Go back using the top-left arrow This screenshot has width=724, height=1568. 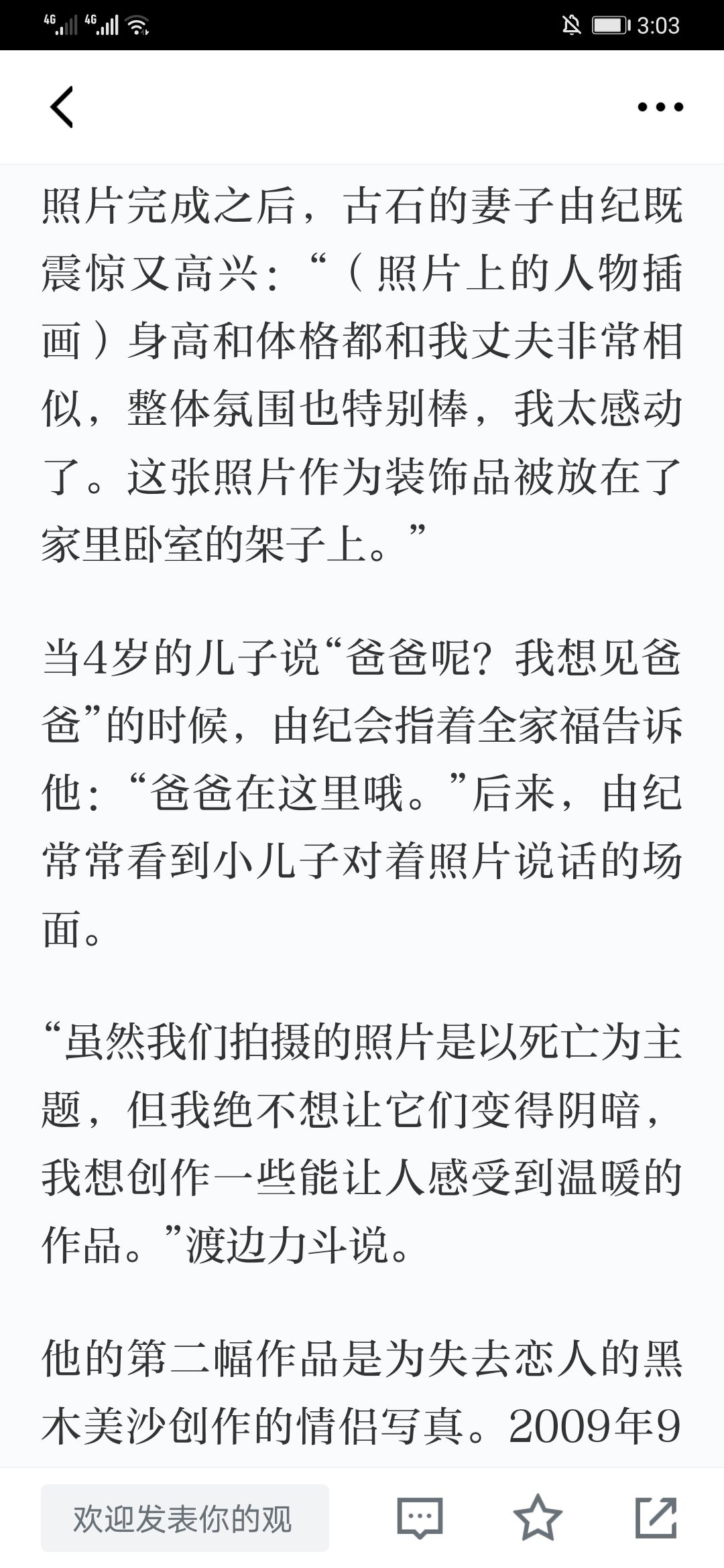pos(62,107)
